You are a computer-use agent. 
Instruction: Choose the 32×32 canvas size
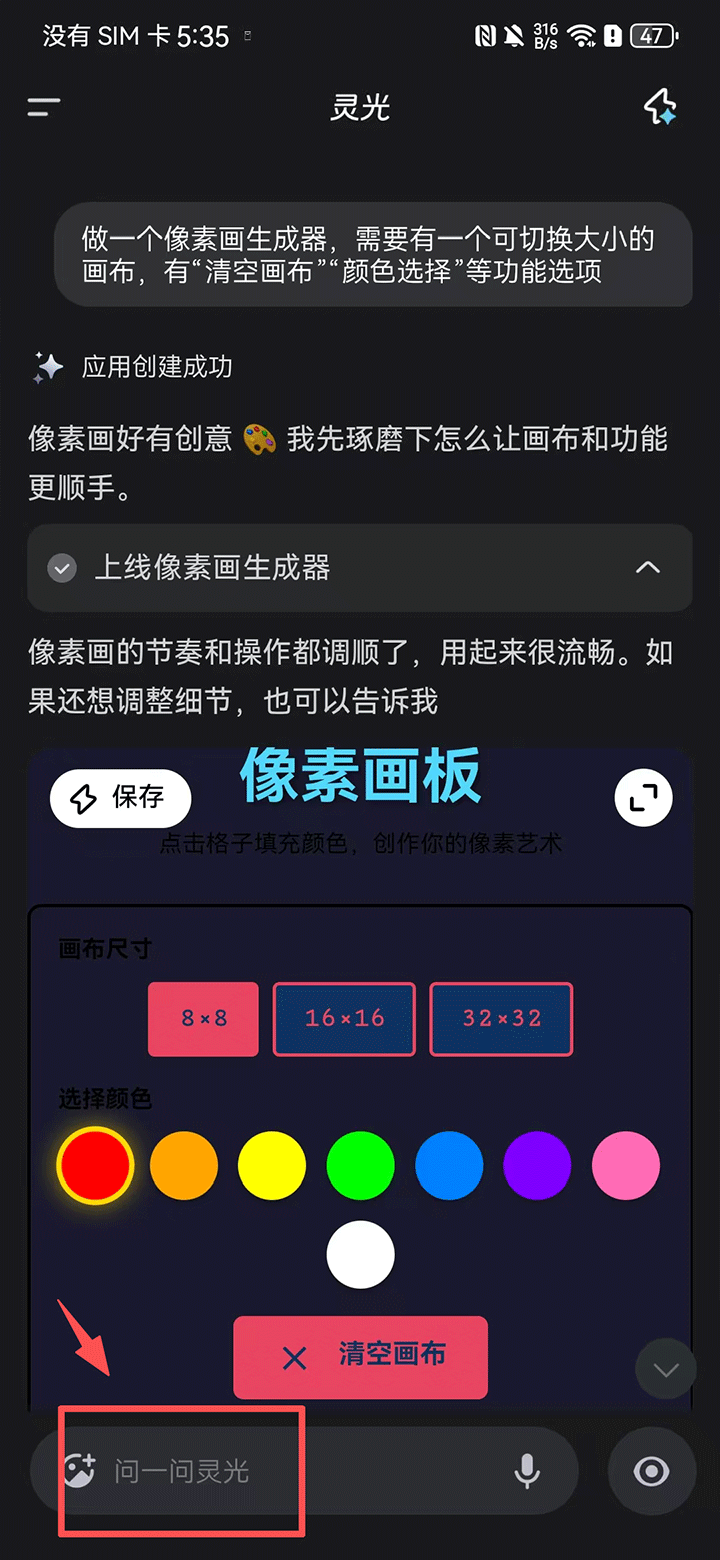[x=501, y=1019]
